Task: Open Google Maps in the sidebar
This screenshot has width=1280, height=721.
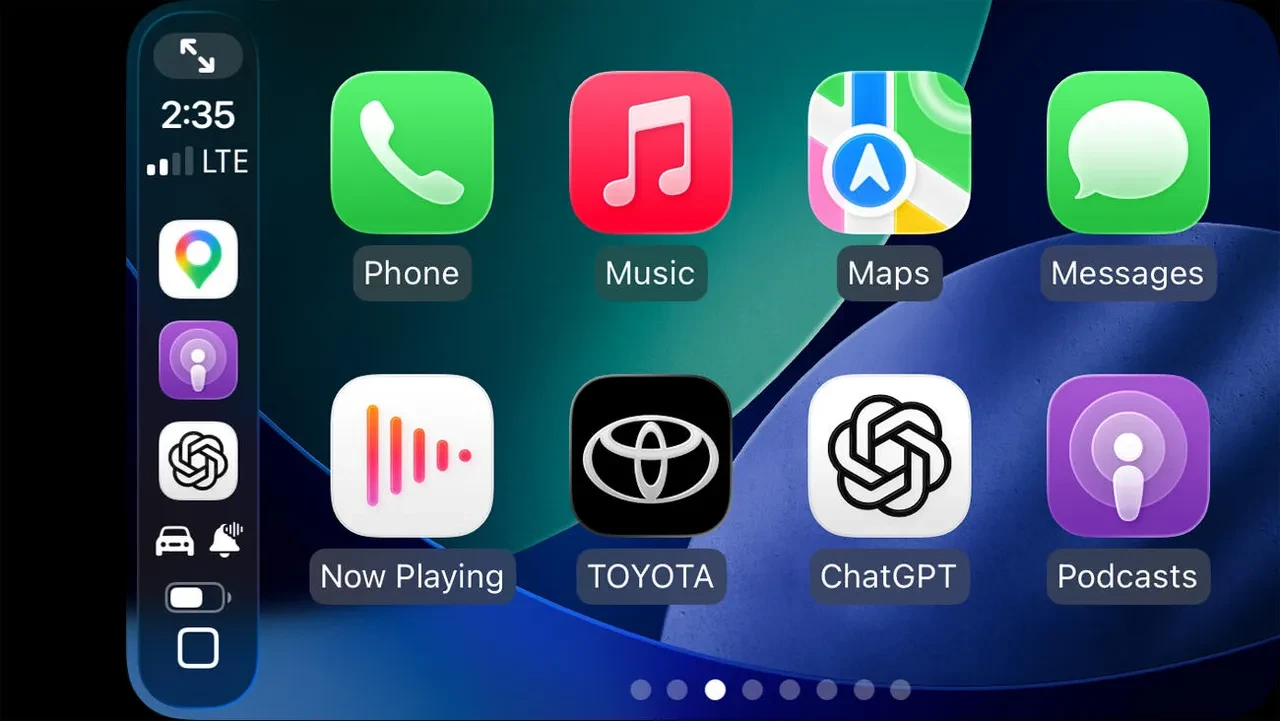Action: pyautogui.click(x=198, y=259)
